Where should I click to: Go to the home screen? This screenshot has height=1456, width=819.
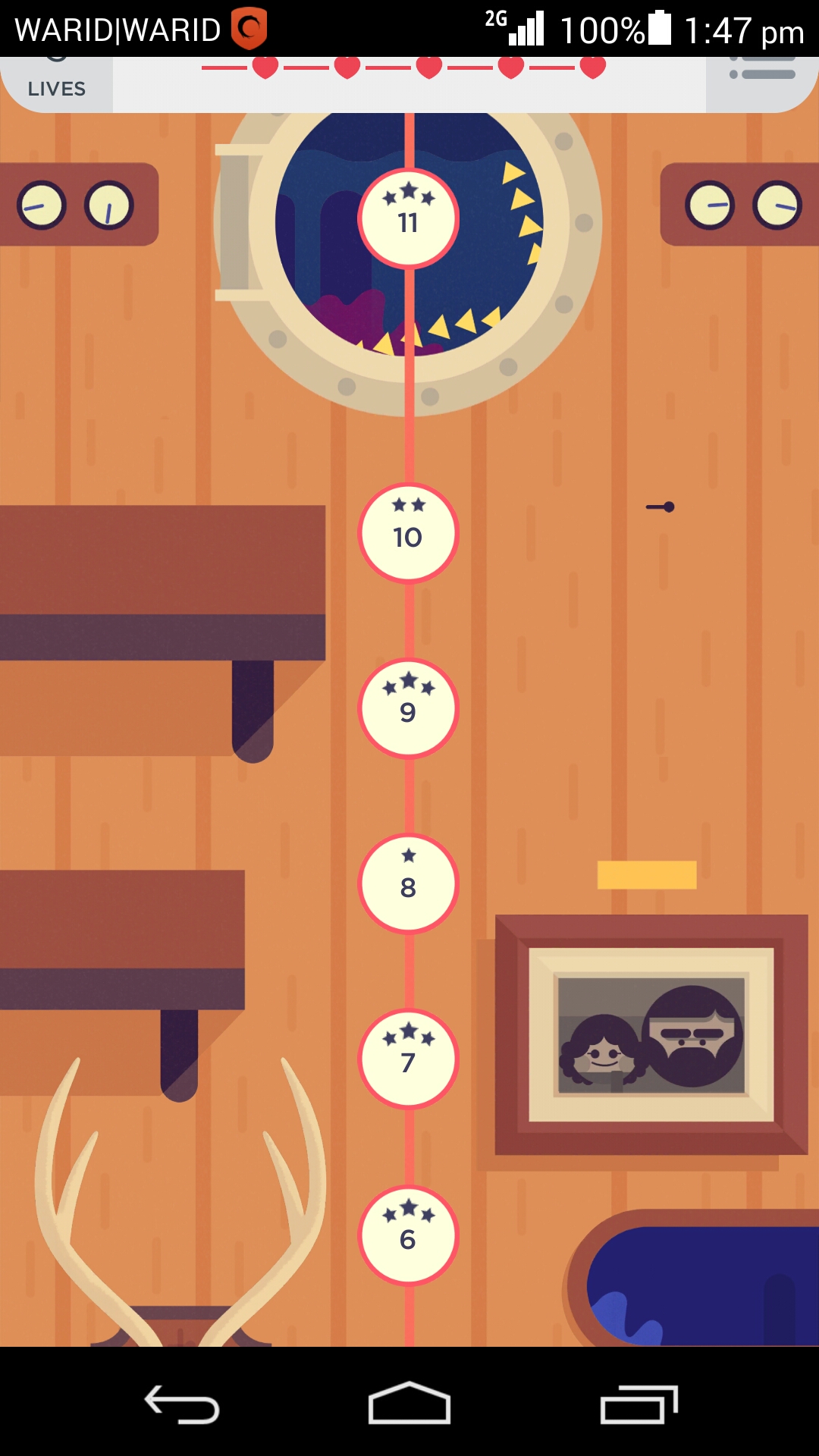tap(409, 1404)
